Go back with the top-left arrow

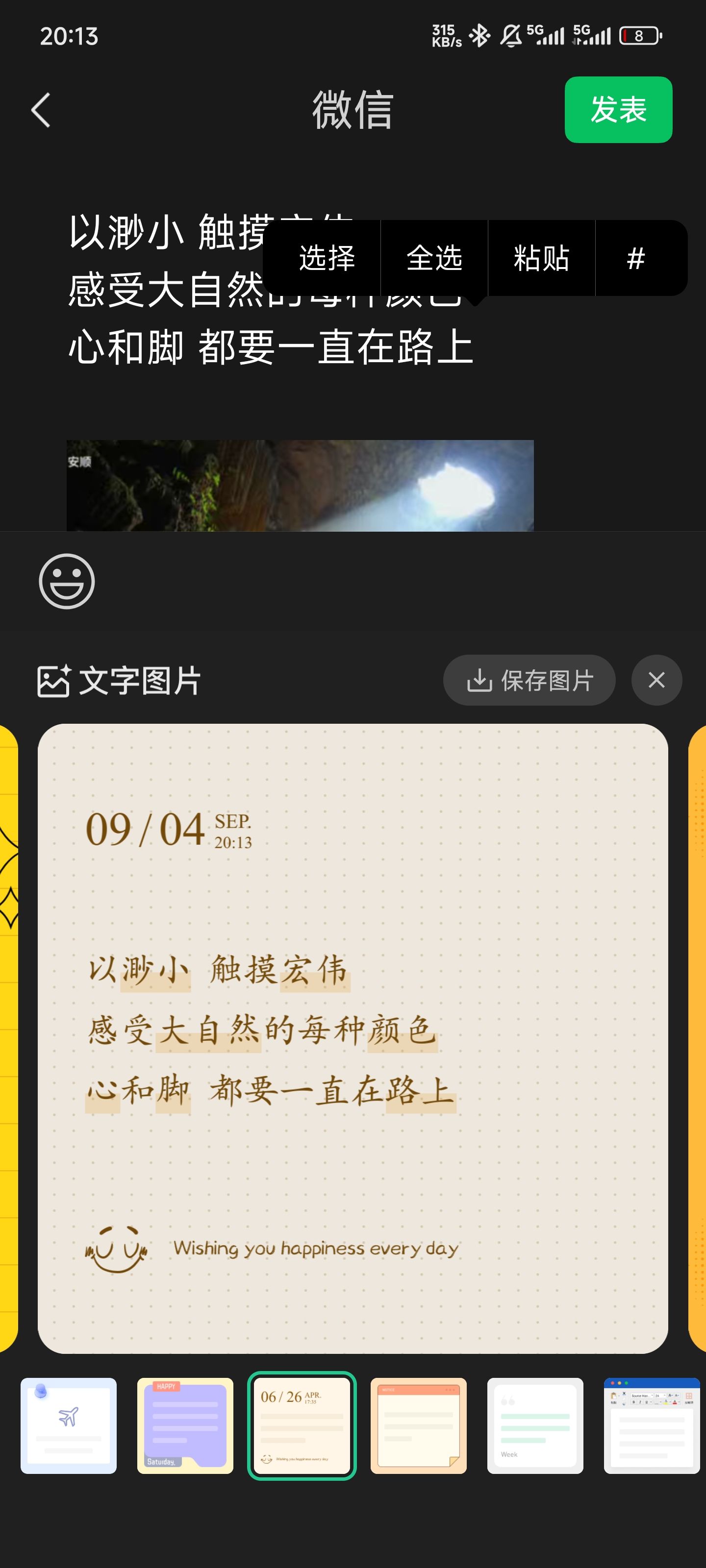point(41,110)
